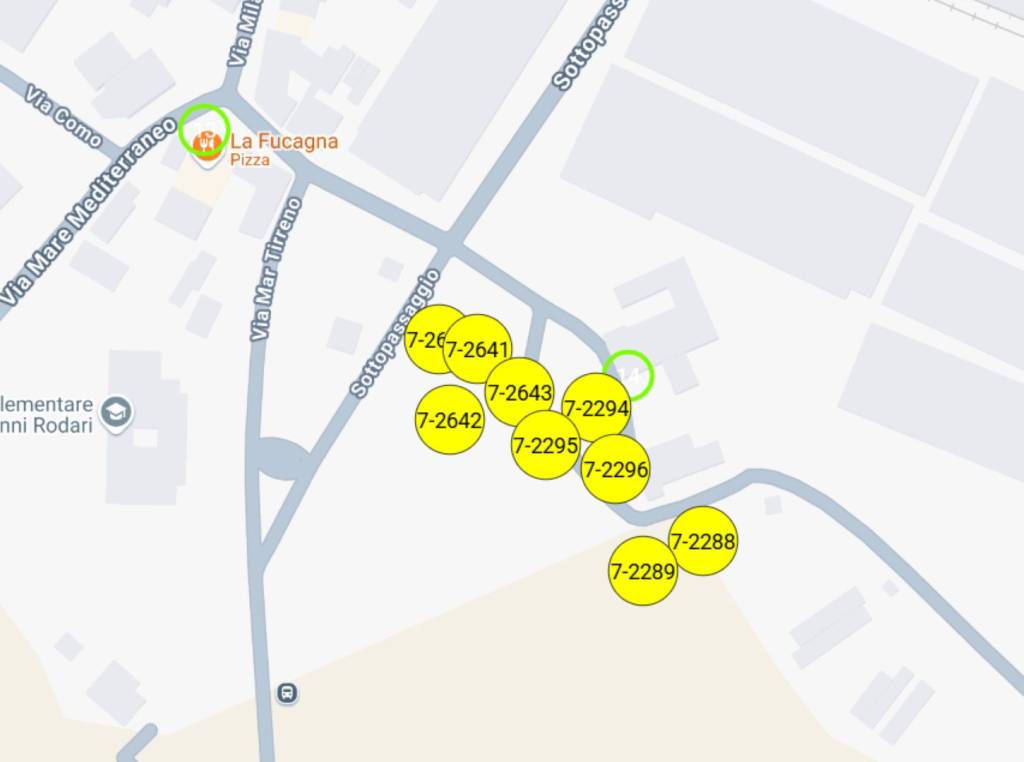Tap the yellow marker 7-2289
This screenshot has width=1024, height=762.
[643, 571]
